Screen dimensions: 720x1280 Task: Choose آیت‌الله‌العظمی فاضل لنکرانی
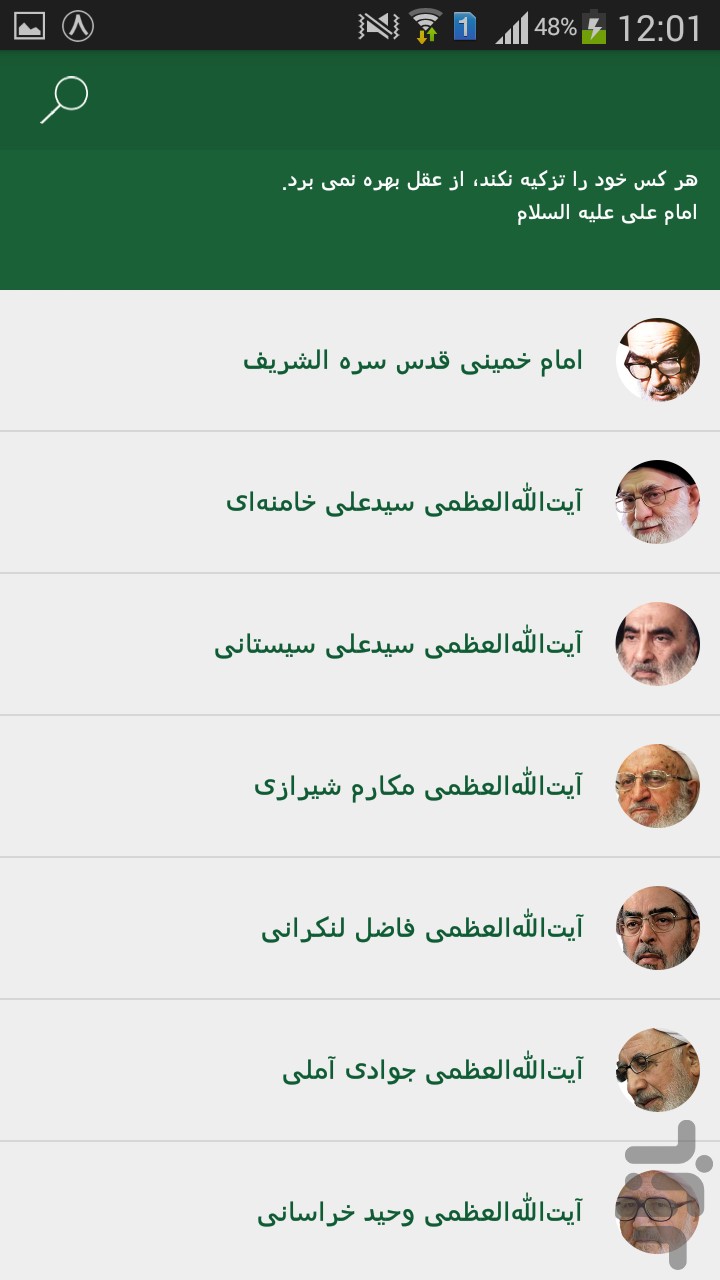tap(421, 928)
